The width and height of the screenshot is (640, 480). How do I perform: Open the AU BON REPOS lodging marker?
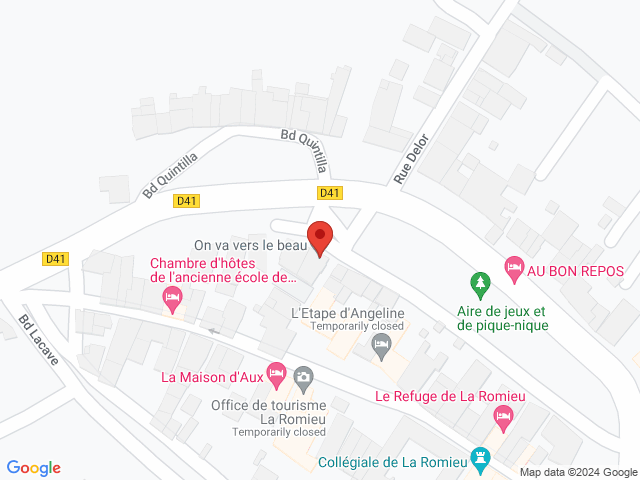tap(514, 266)
